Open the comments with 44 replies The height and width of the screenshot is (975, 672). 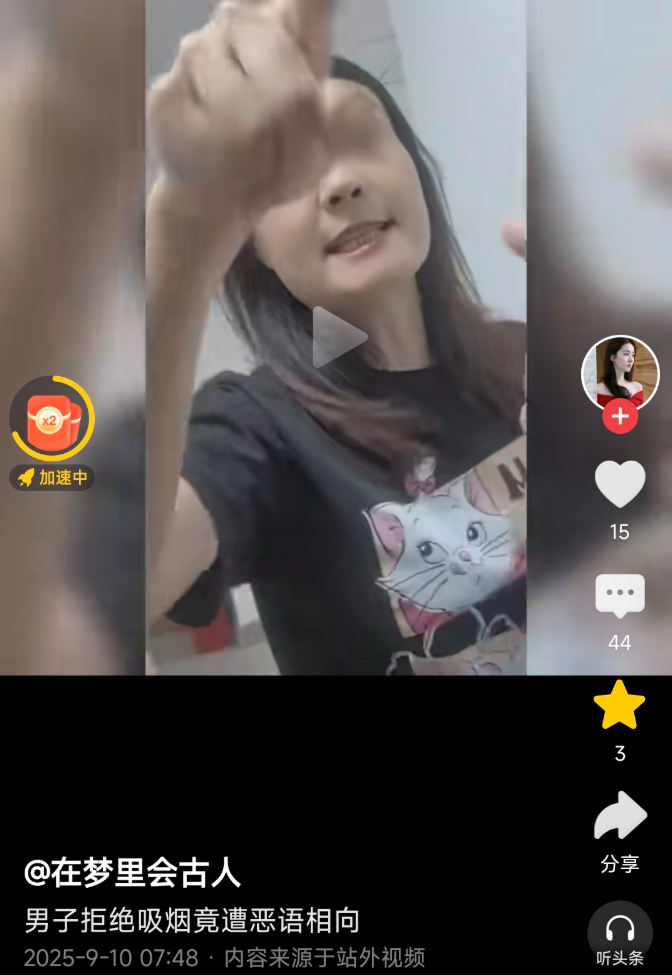620,597
